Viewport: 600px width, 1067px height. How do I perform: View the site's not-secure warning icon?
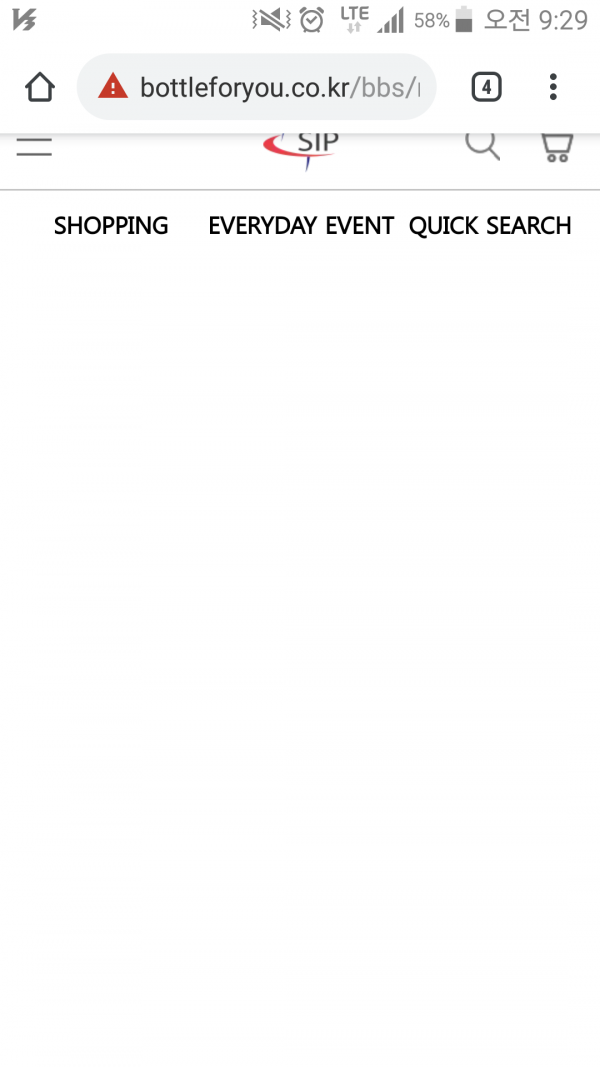(x=113, y=87)
